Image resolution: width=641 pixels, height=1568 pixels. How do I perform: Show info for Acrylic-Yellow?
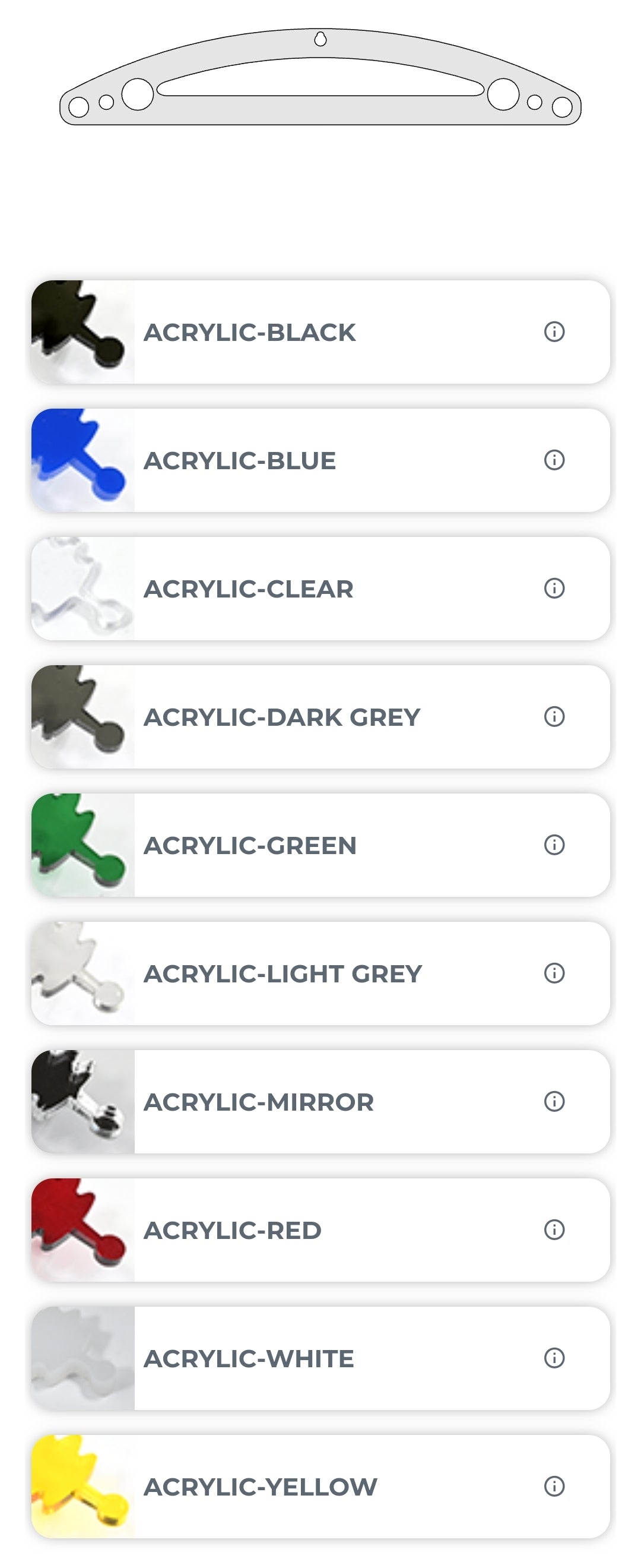pyautogui.click(x=554, y=1486)
